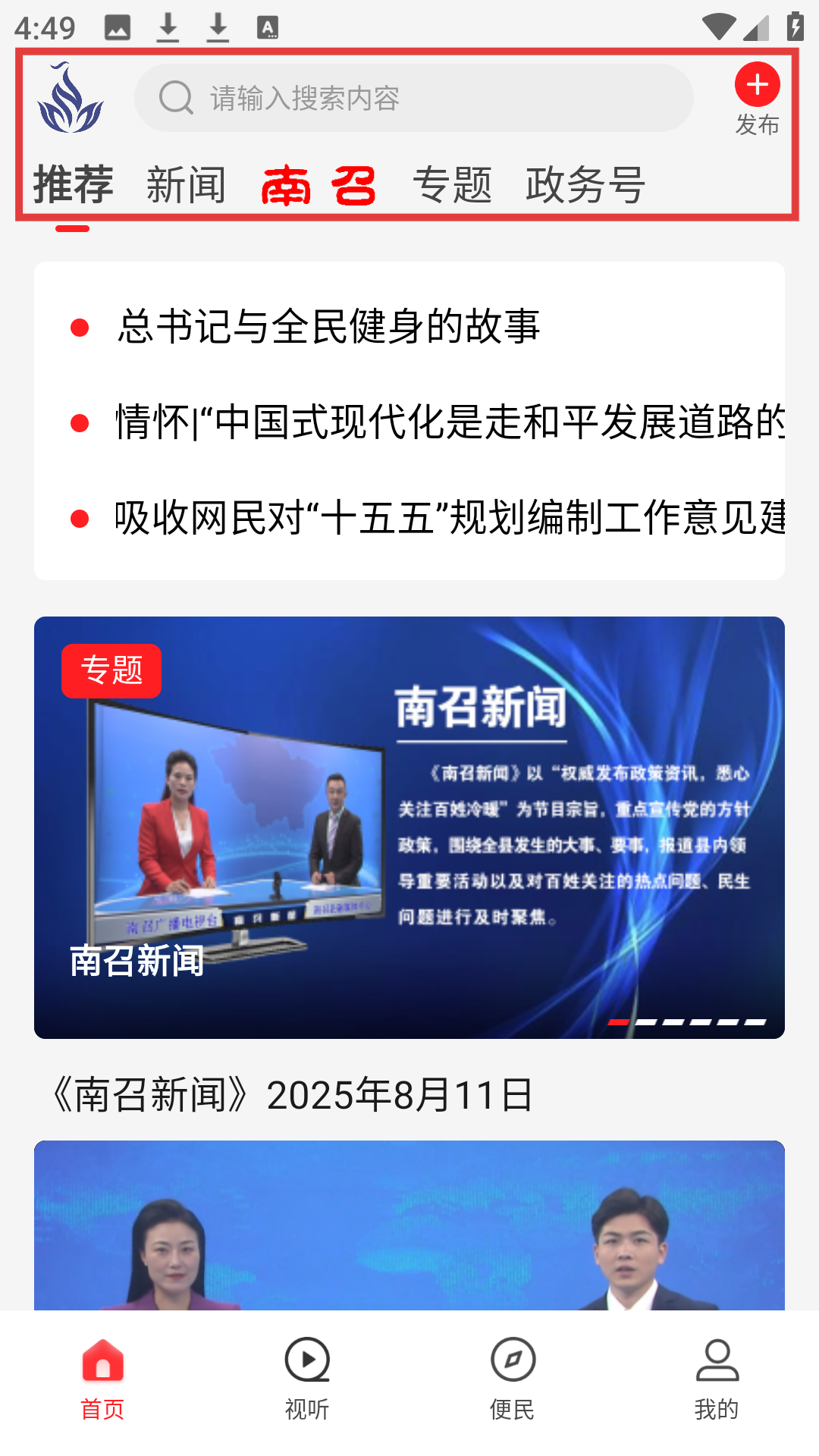Screen dimensions: 819x1456
Task: Tap the search content input field
Action: coord(414,98)
